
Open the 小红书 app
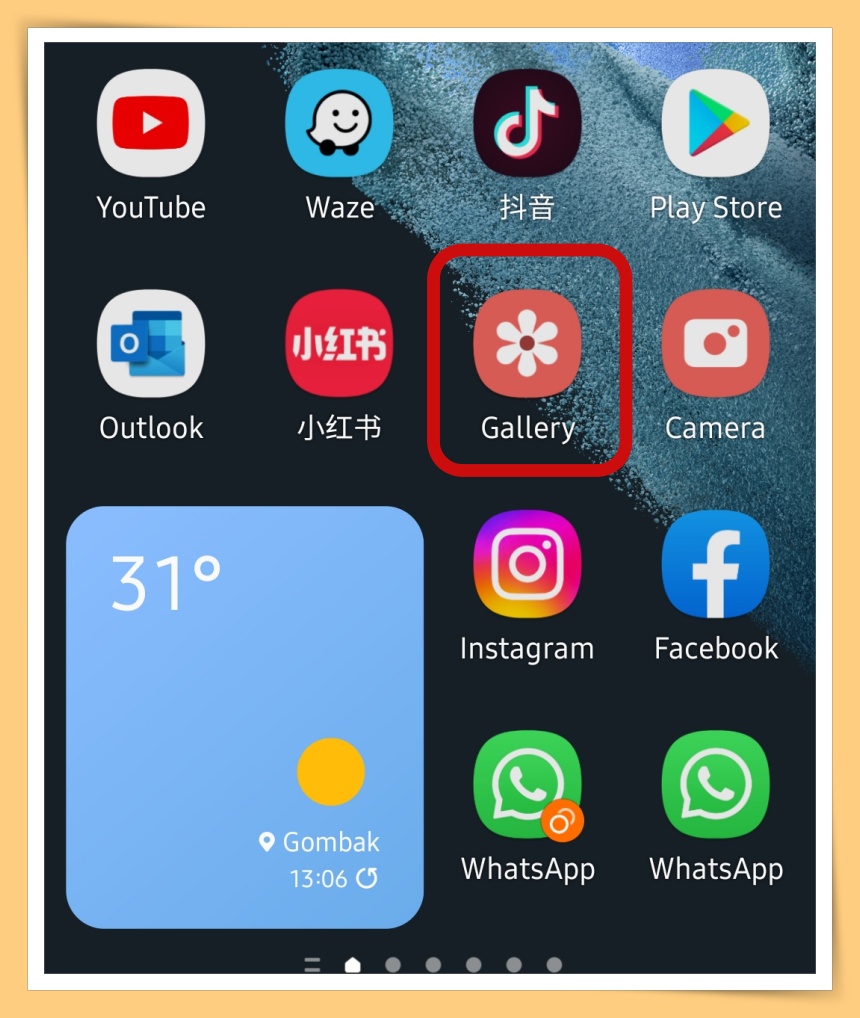pos(339,344)
